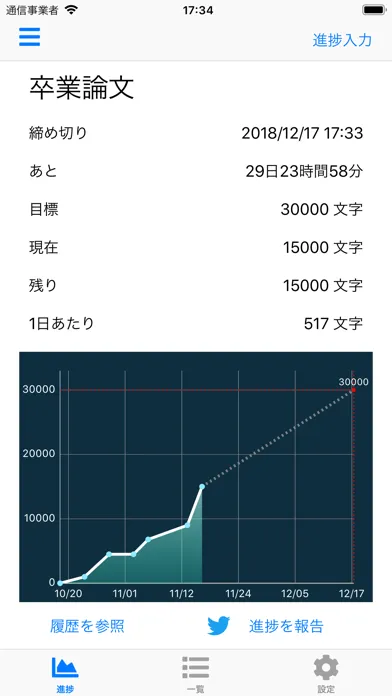392x696 pixels.
Task: Open the hamburger drawer menu
Action: 29,37
